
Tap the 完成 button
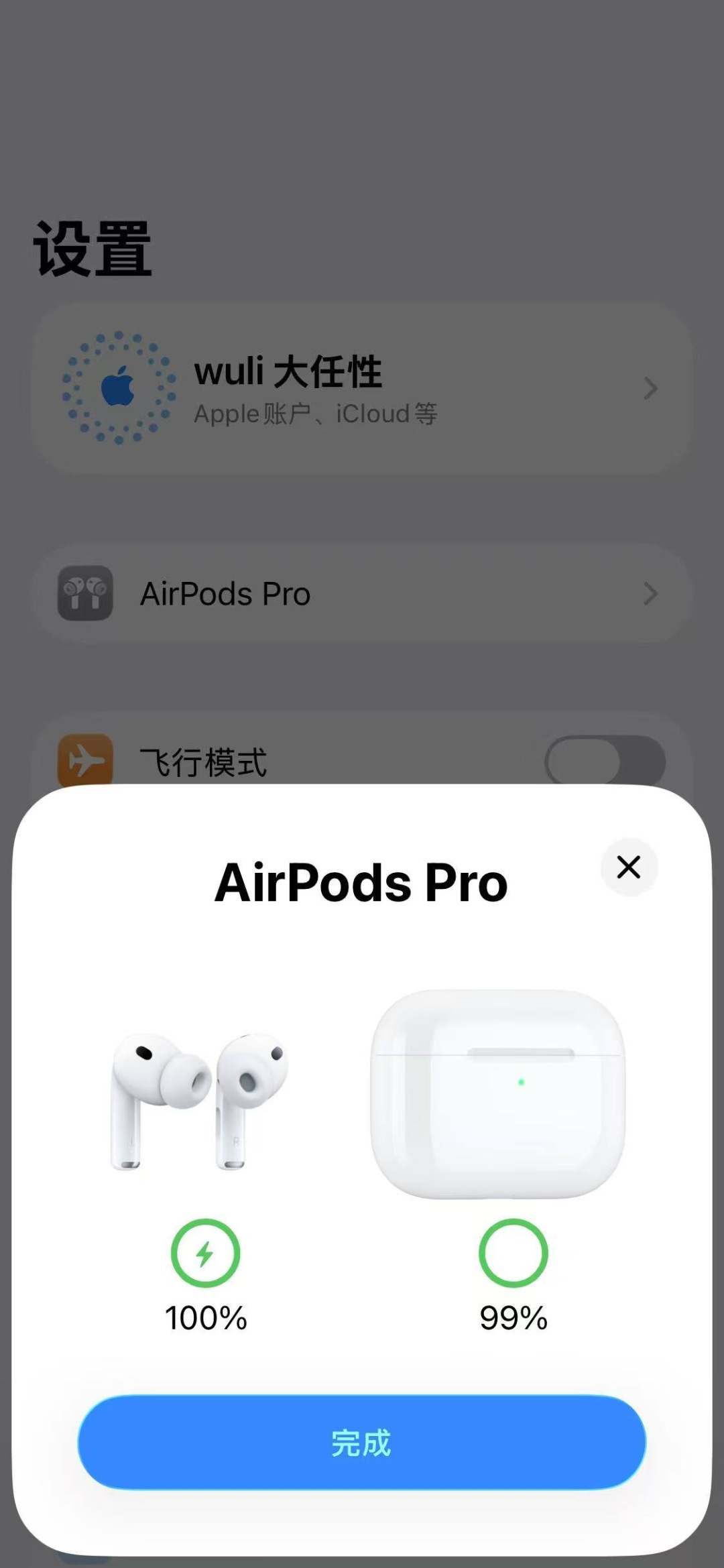pyautogui.click(x=361, y=1442)
